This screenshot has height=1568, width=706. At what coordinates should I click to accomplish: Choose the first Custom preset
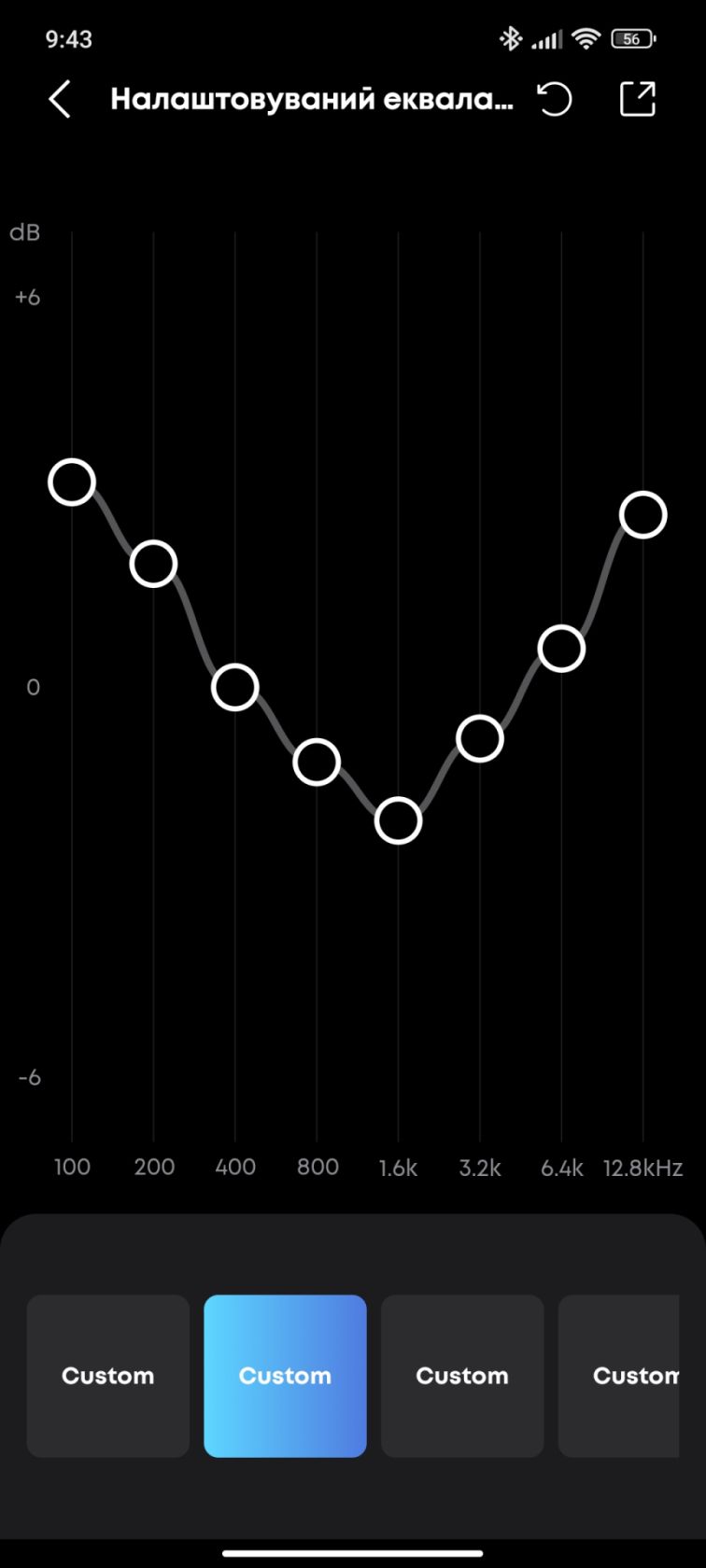pos(108,1376)
